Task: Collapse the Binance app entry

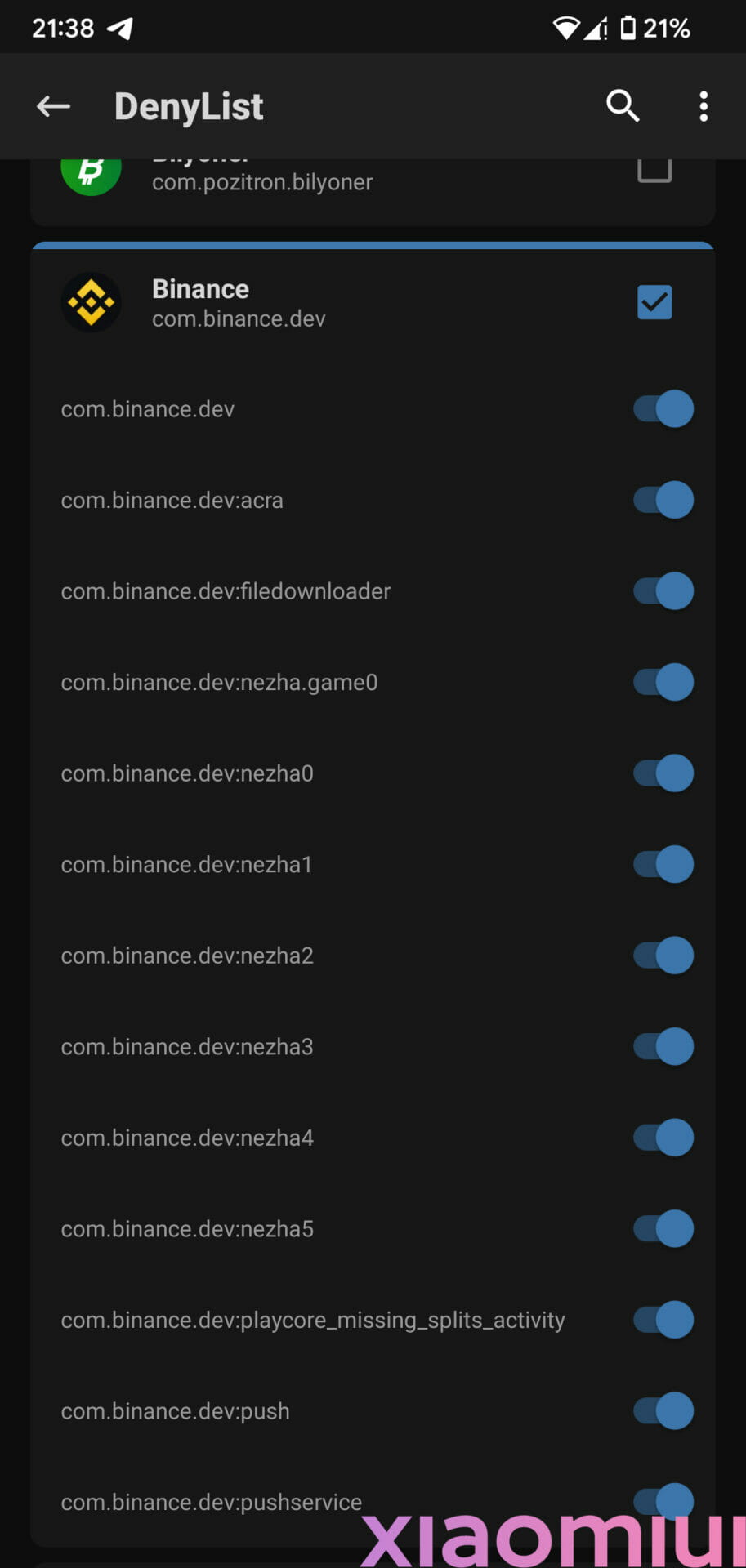Action: coord(327,302)
